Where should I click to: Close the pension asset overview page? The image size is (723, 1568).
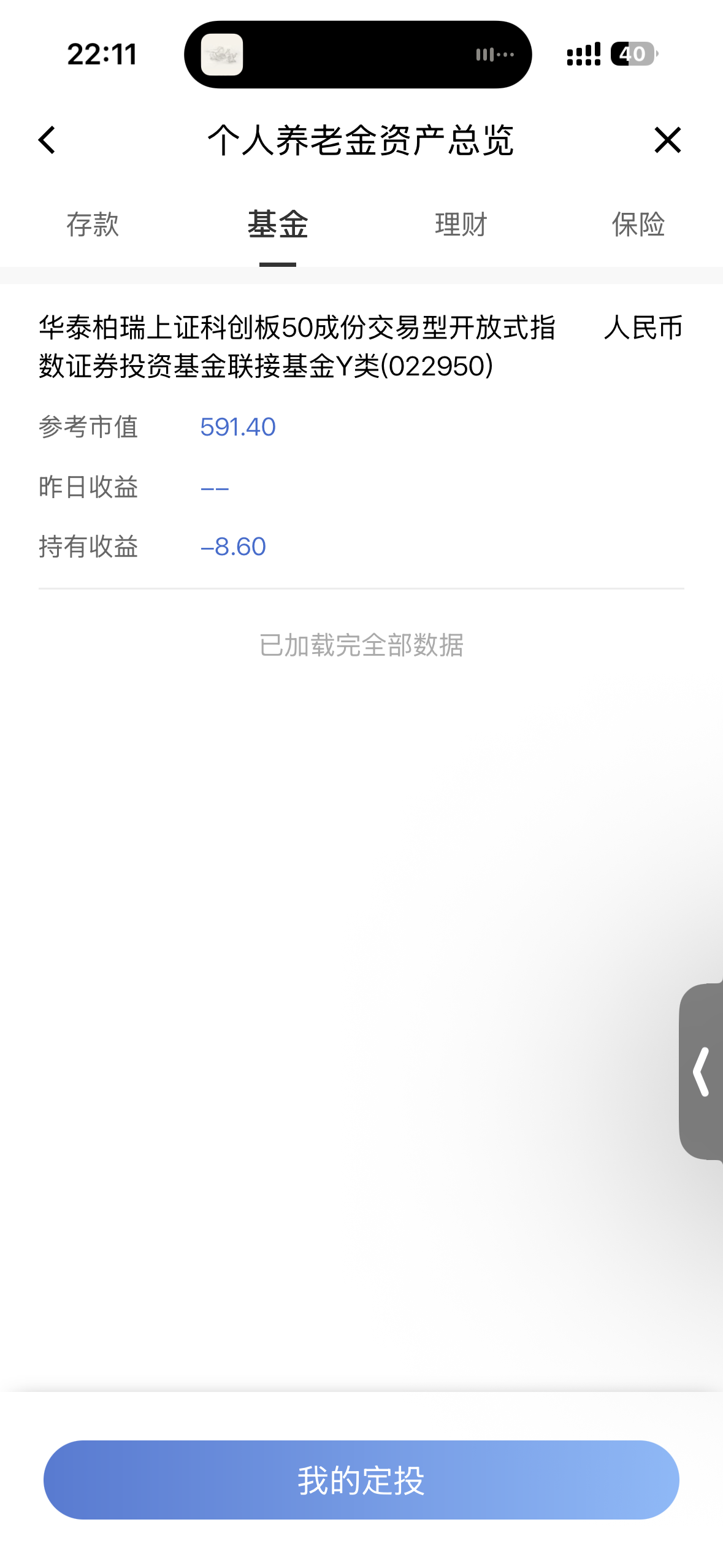(x=667, y=140)
